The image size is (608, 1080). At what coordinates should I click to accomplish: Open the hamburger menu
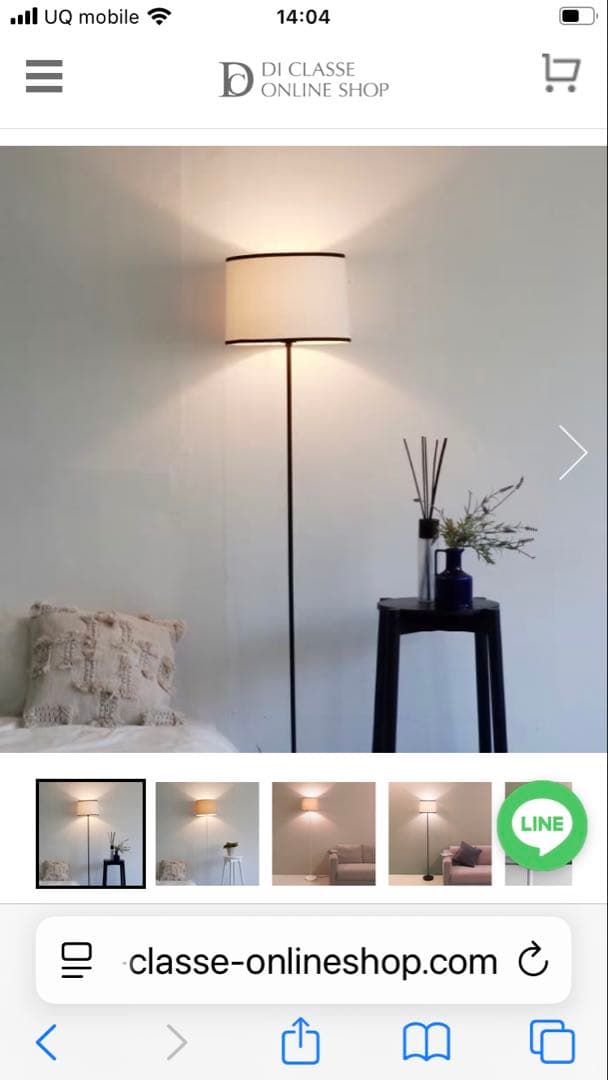(44, 76)
